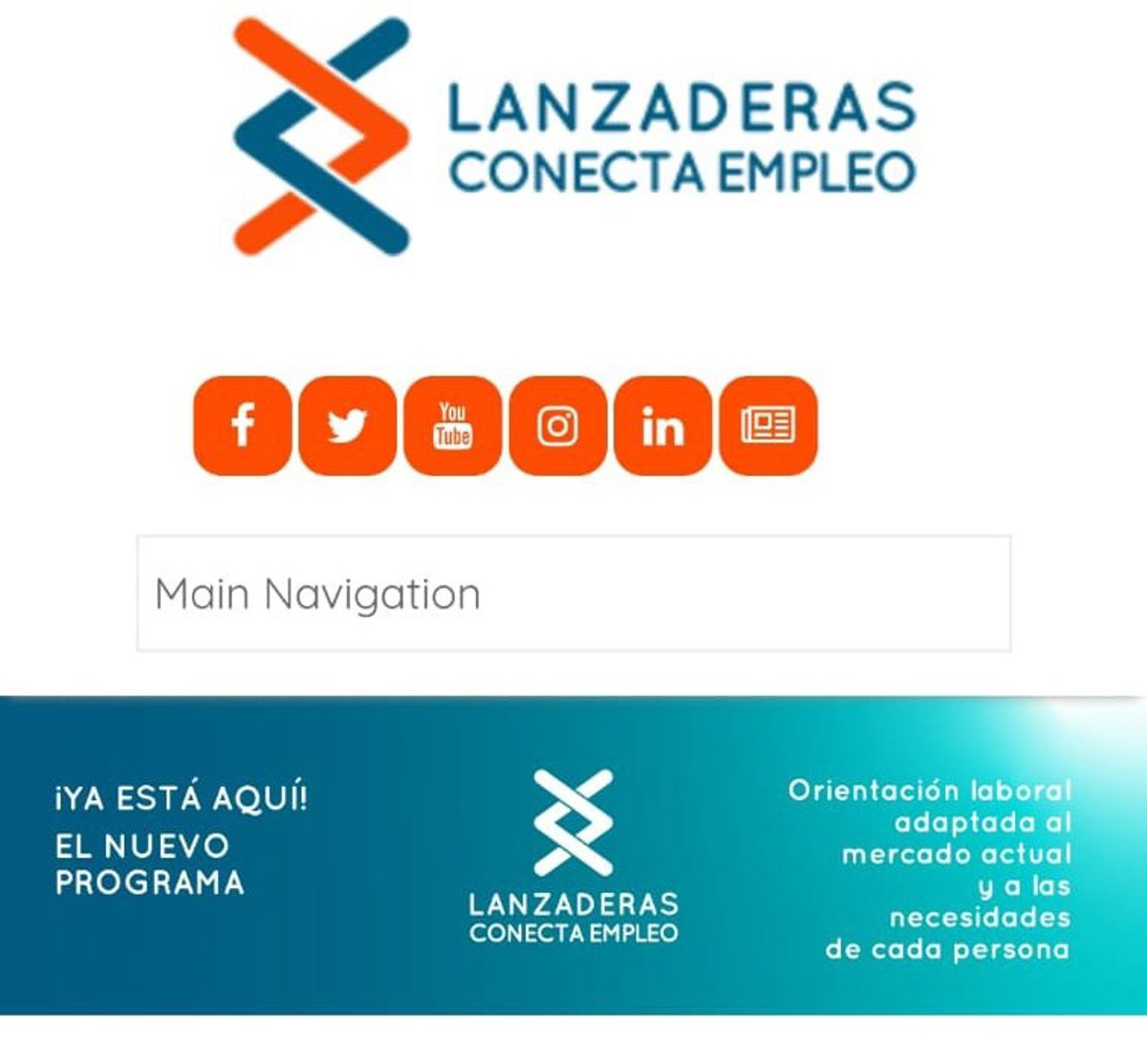Screen dimensions: 1147x1064
Task: Tap the Lanzaderas Conecta Empleo header logo
Action: (573, 136)
